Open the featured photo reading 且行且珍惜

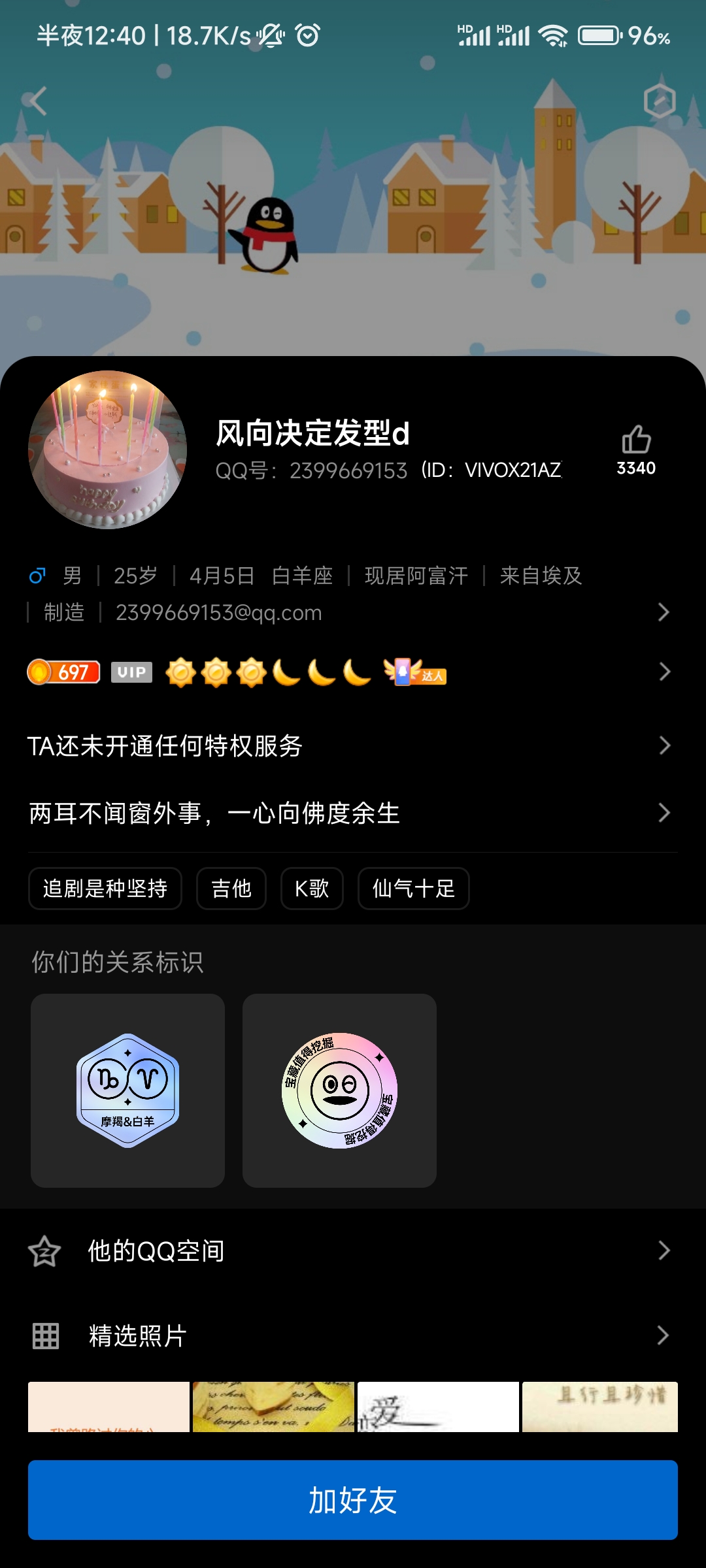(x=600, y=1407)
